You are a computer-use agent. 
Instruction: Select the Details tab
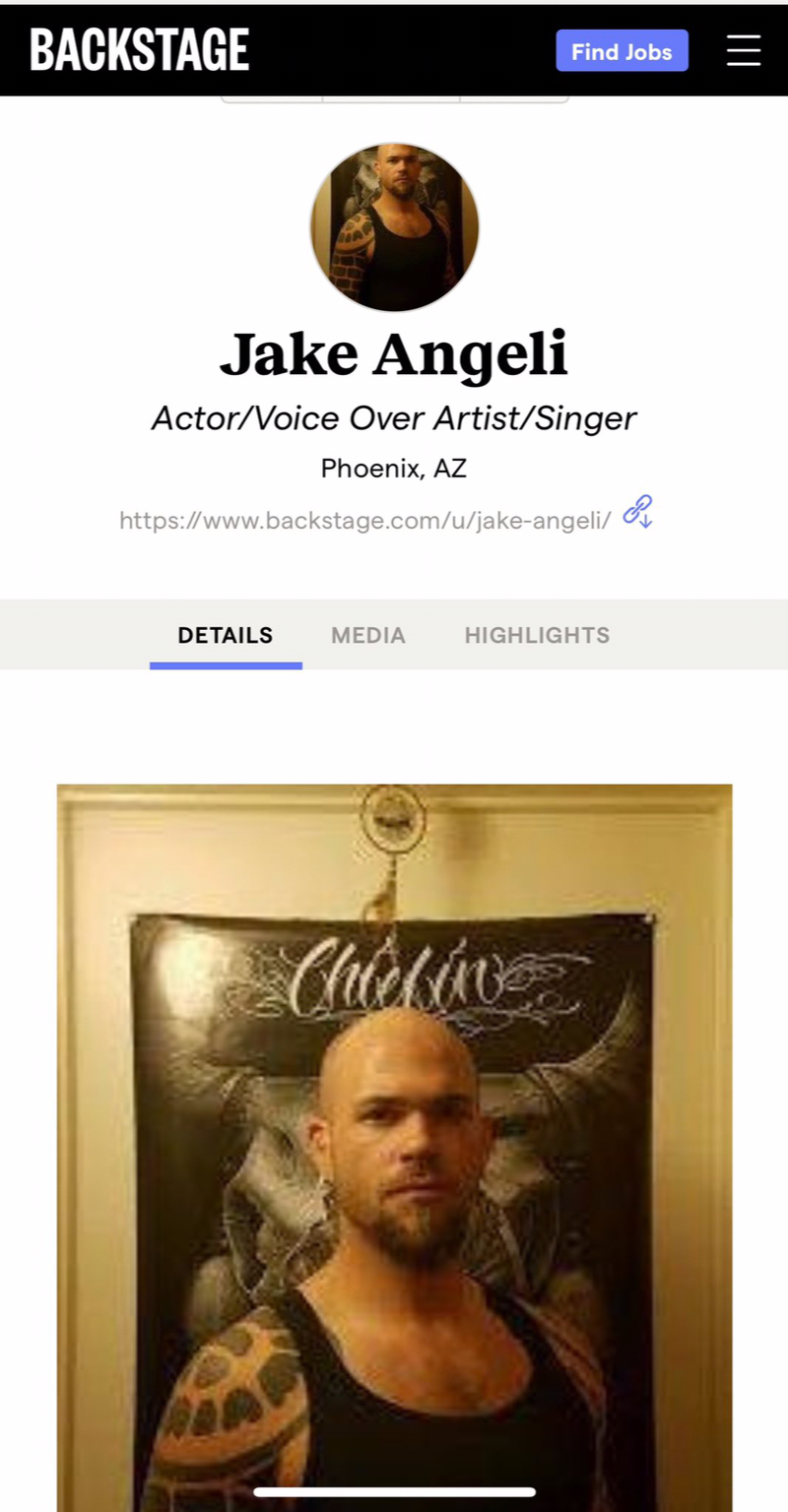(x=226, y=635)
